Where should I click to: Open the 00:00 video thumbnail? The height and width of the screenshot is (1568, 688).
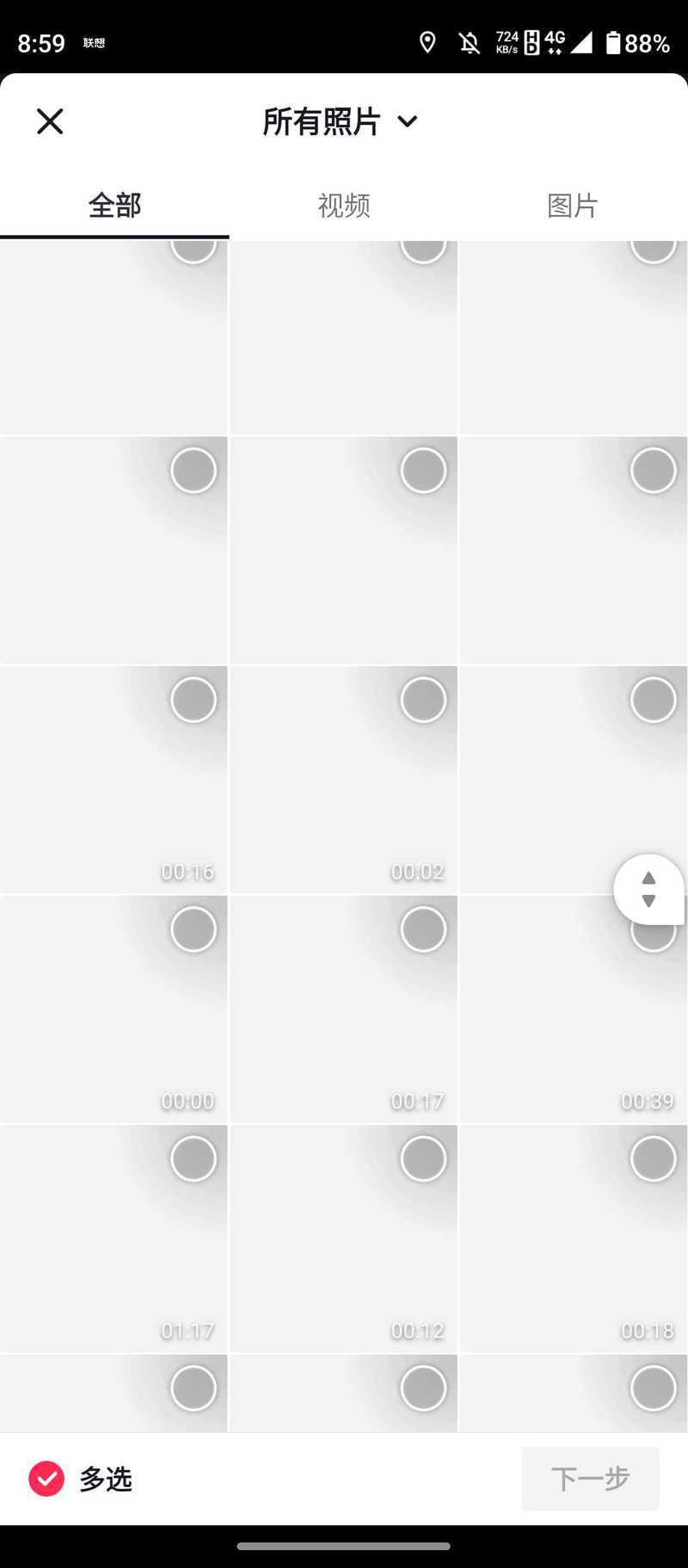coord(114,1009)
